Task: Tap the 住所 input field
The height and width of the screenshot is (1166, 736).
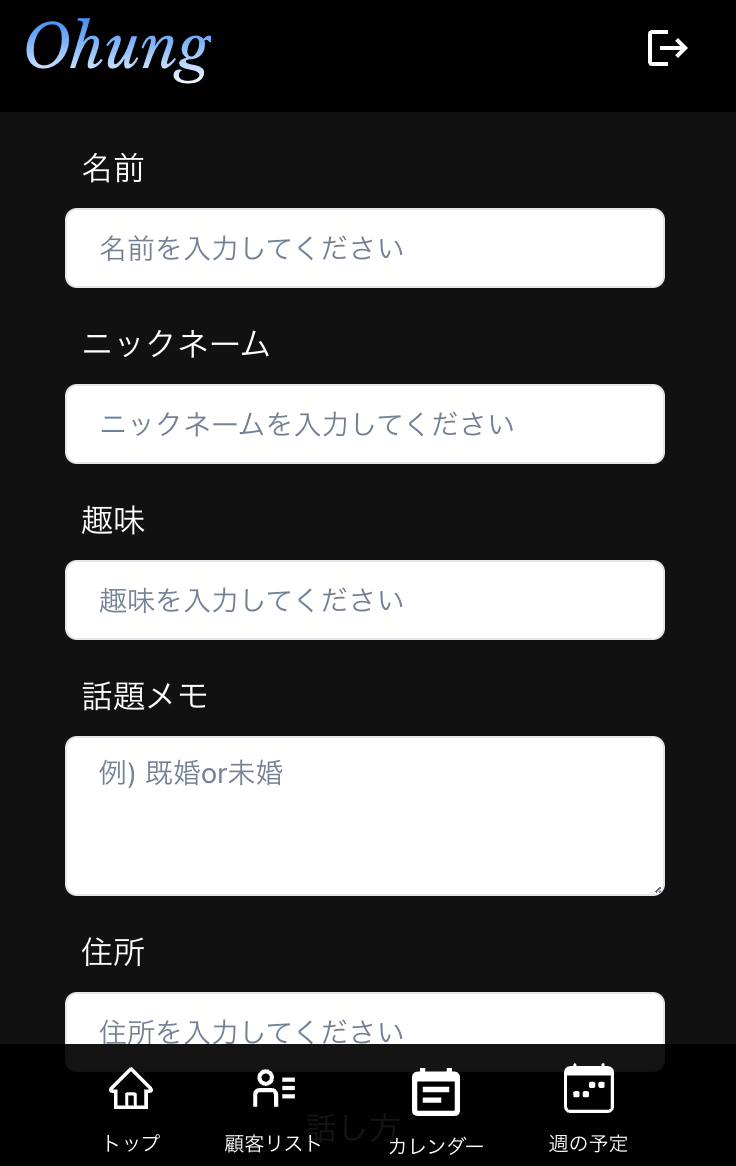Action: point(365,1020)
